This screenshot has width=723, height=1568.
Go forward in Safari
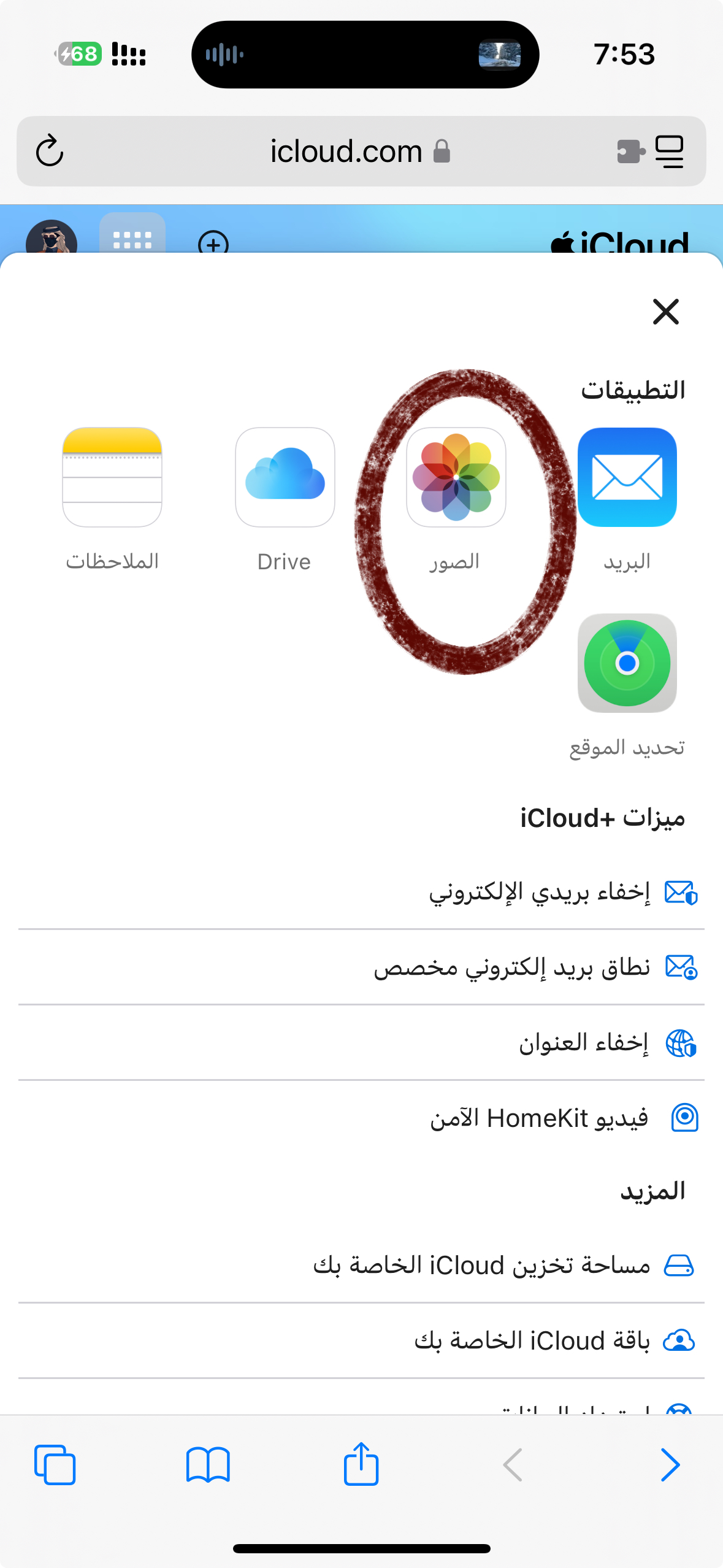[x=670, y=1464]
